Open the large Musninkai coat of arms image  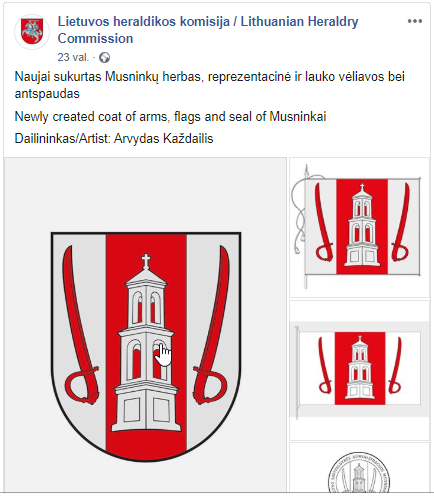coord(145,325)
